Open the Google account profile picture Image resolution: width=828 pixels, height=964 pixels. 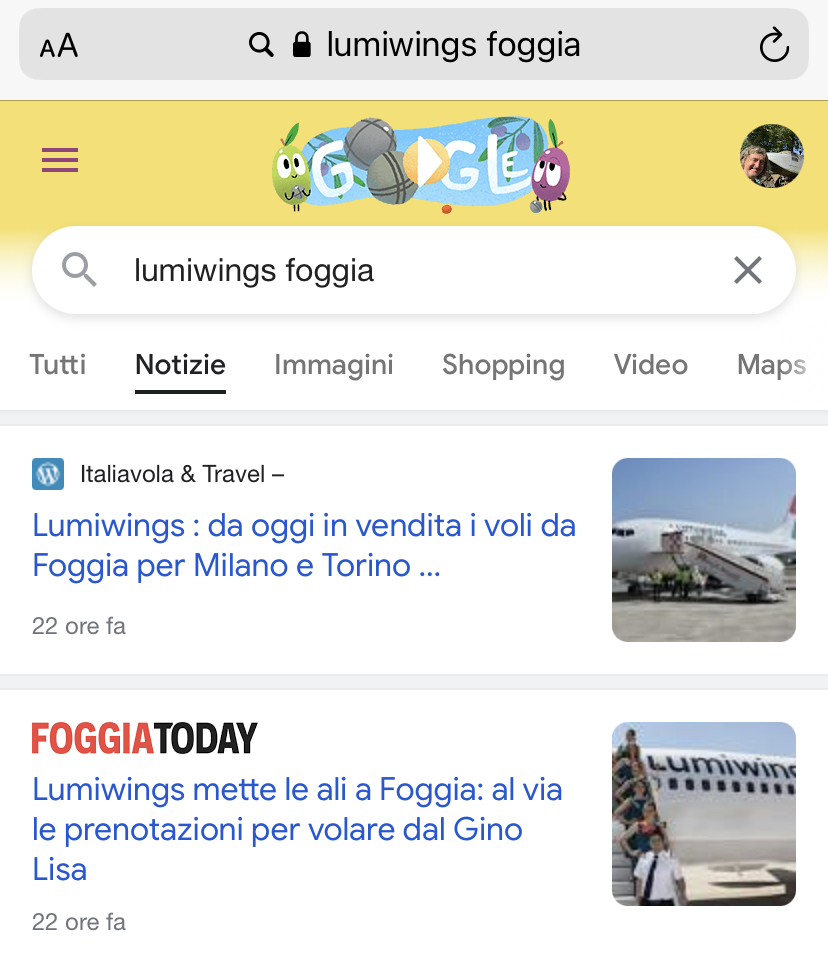771,157
